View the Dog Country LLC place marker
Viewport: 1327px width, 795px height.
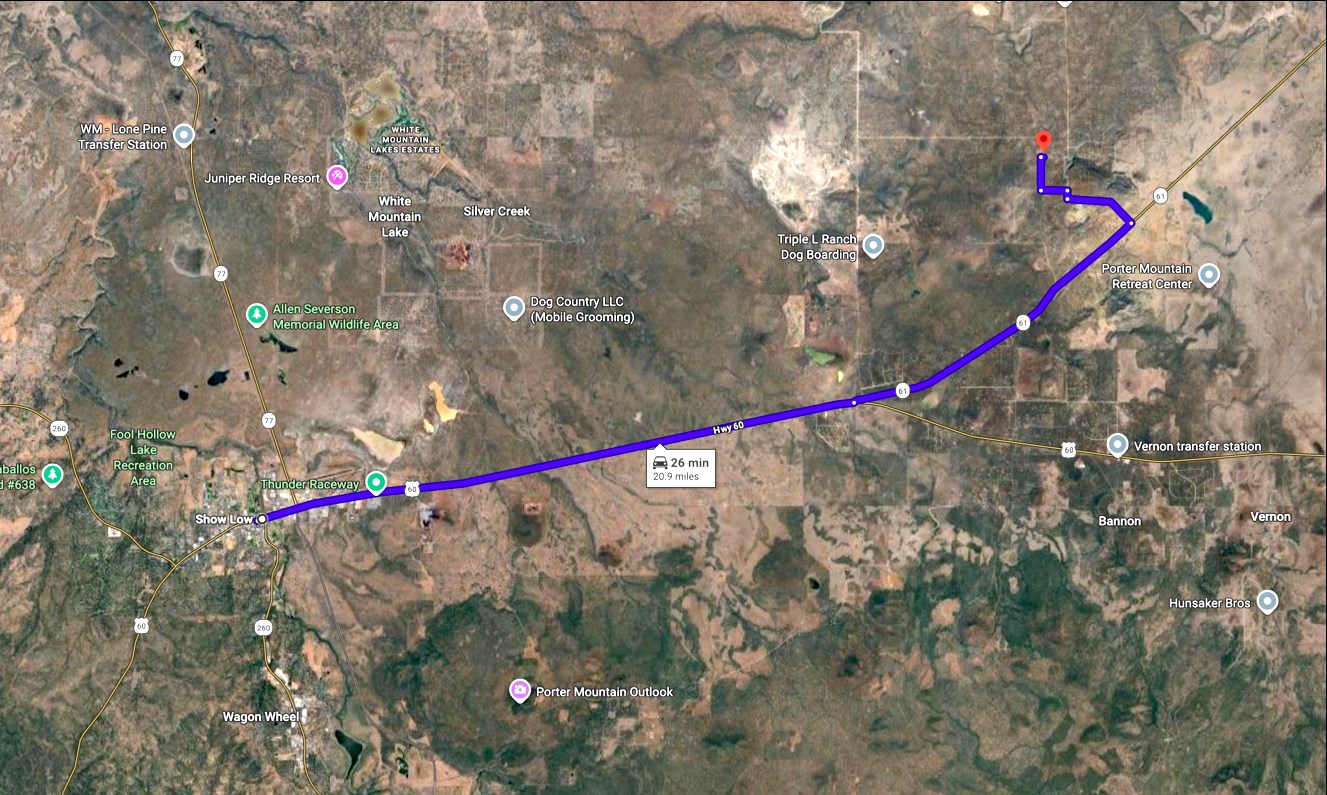pyautogui.click(x=514, y=308)
